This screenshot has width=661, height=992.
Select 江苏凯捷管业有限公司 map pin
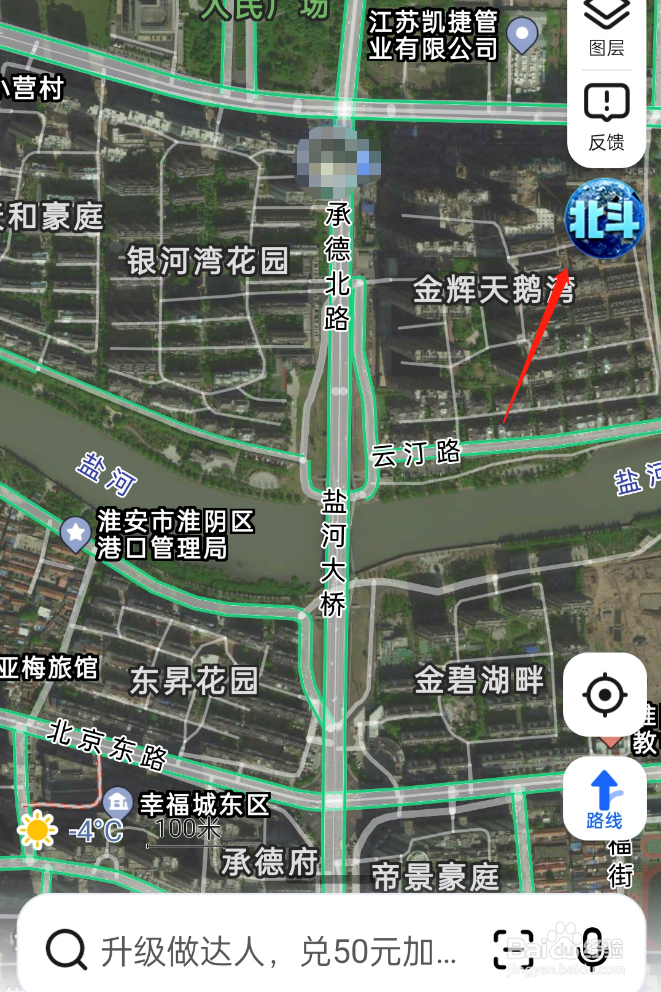click(522, 35)
